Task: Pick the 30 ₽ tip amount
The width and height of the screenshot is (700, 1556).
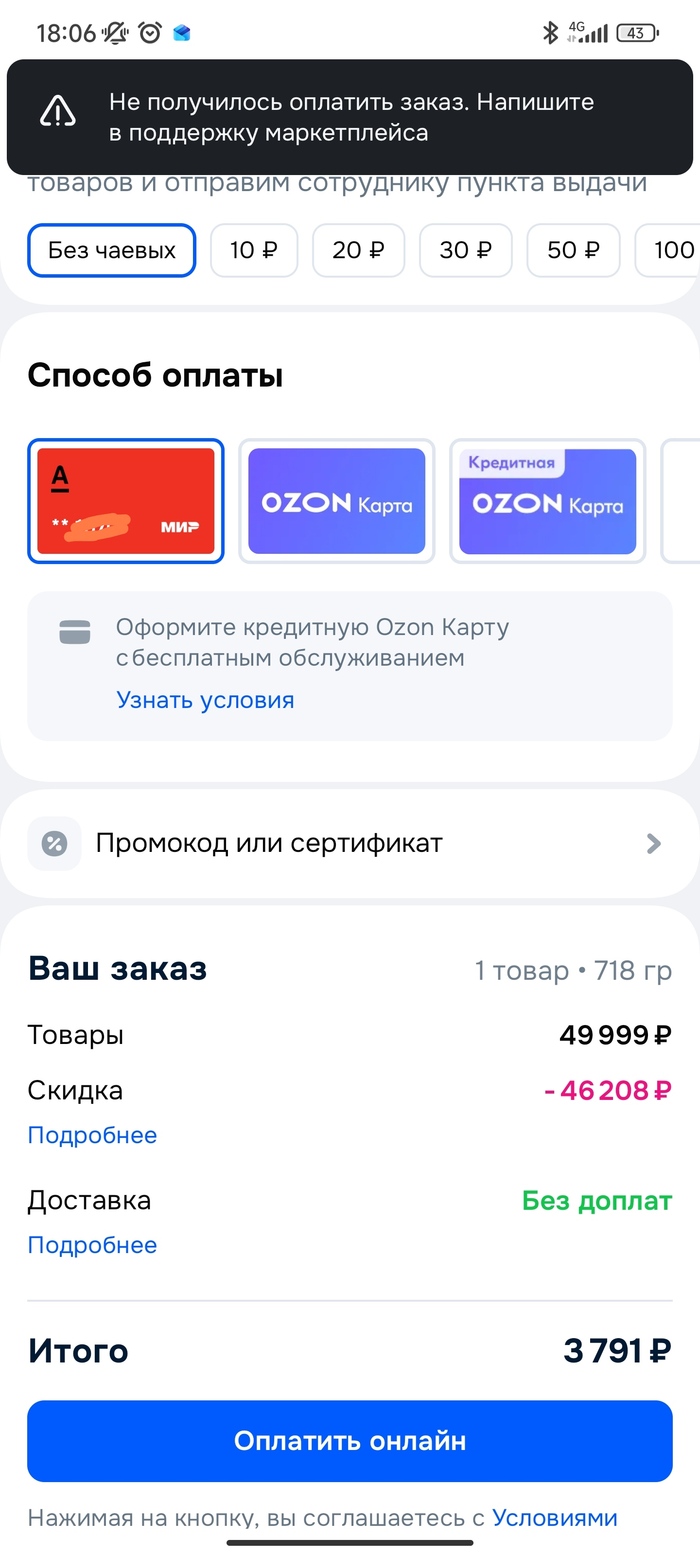Action: (x=466, y=250)
